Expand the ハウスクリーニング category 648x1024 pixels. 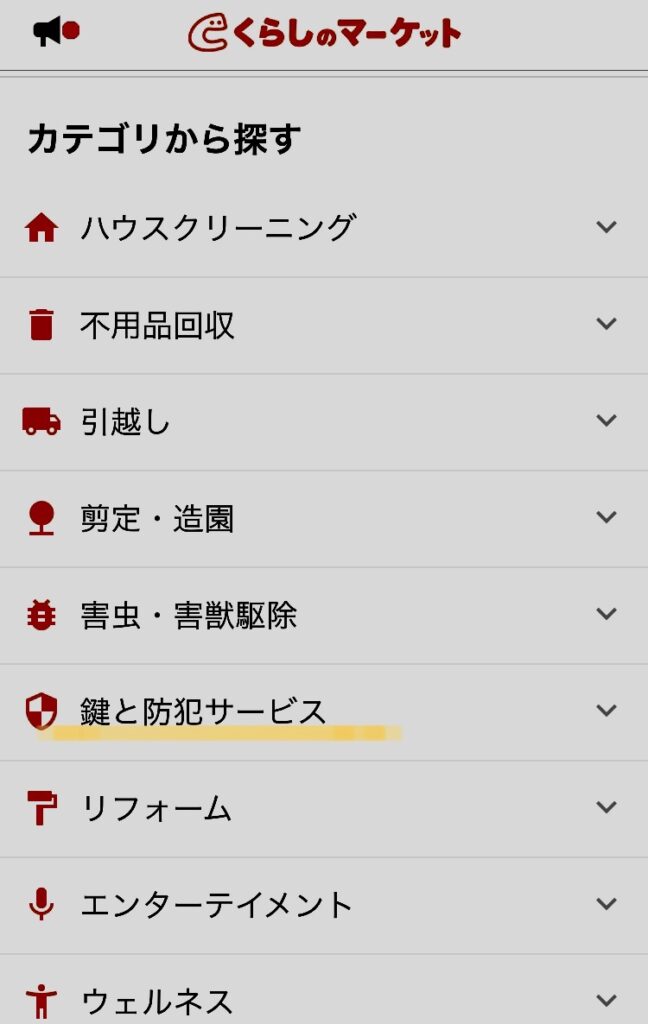tap(605, 227)
